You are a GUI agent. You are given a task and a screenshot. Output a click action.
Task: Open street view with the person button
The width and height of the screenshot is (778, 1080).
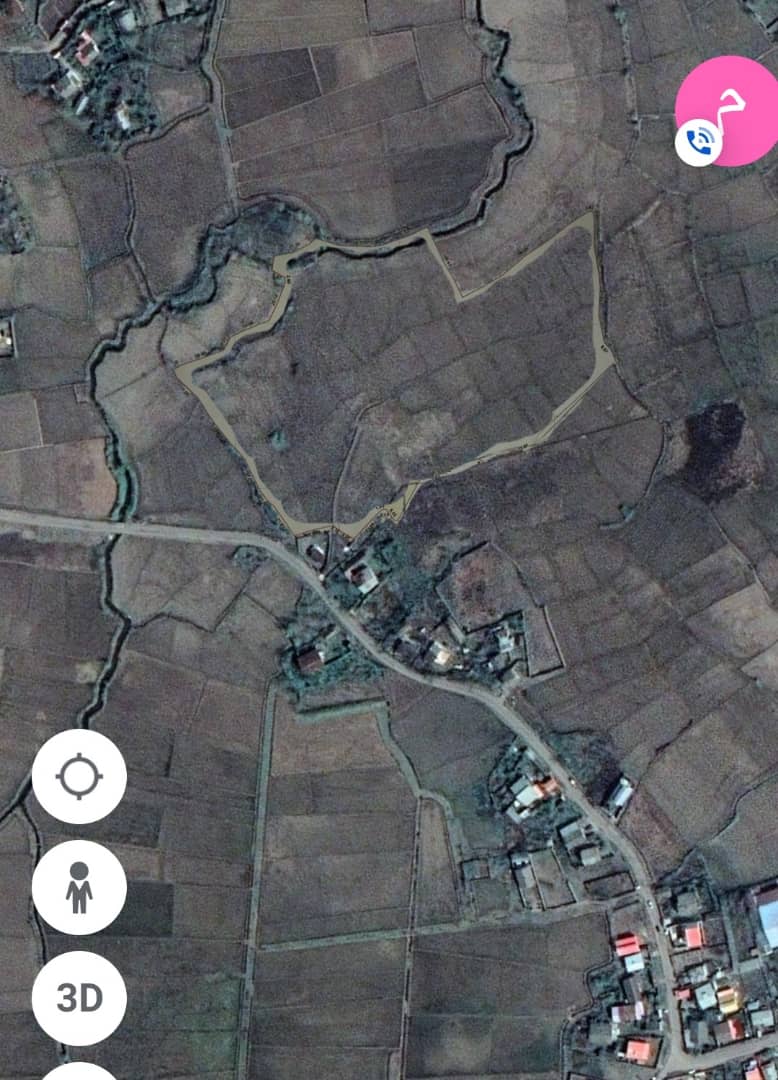pyautogui.click(x=79, y=887)
